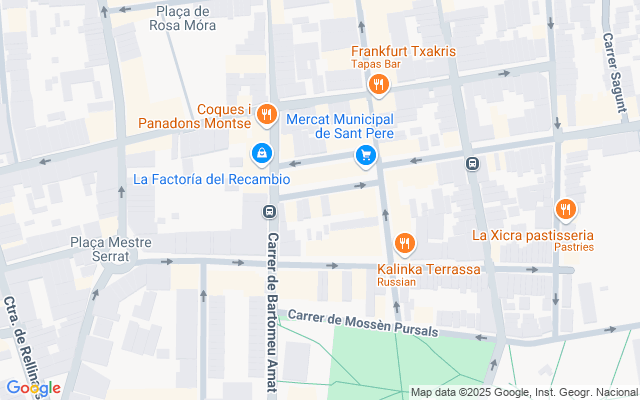Select the bus stop icon near La Xicra
This screenshot has width=640, height=400.
coord(472,164)
